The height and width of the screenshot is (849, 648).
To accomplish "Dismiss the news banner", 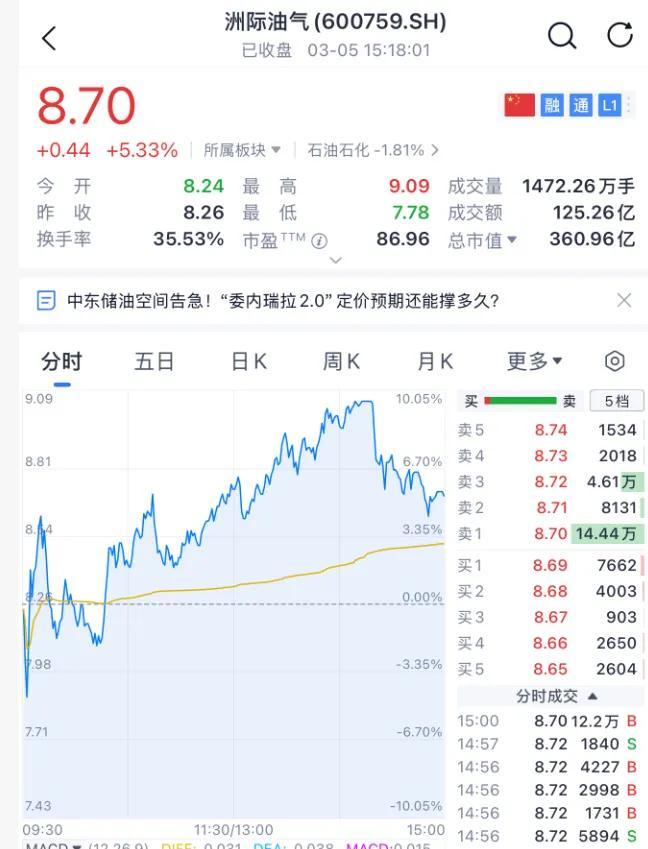I will 624,300.
